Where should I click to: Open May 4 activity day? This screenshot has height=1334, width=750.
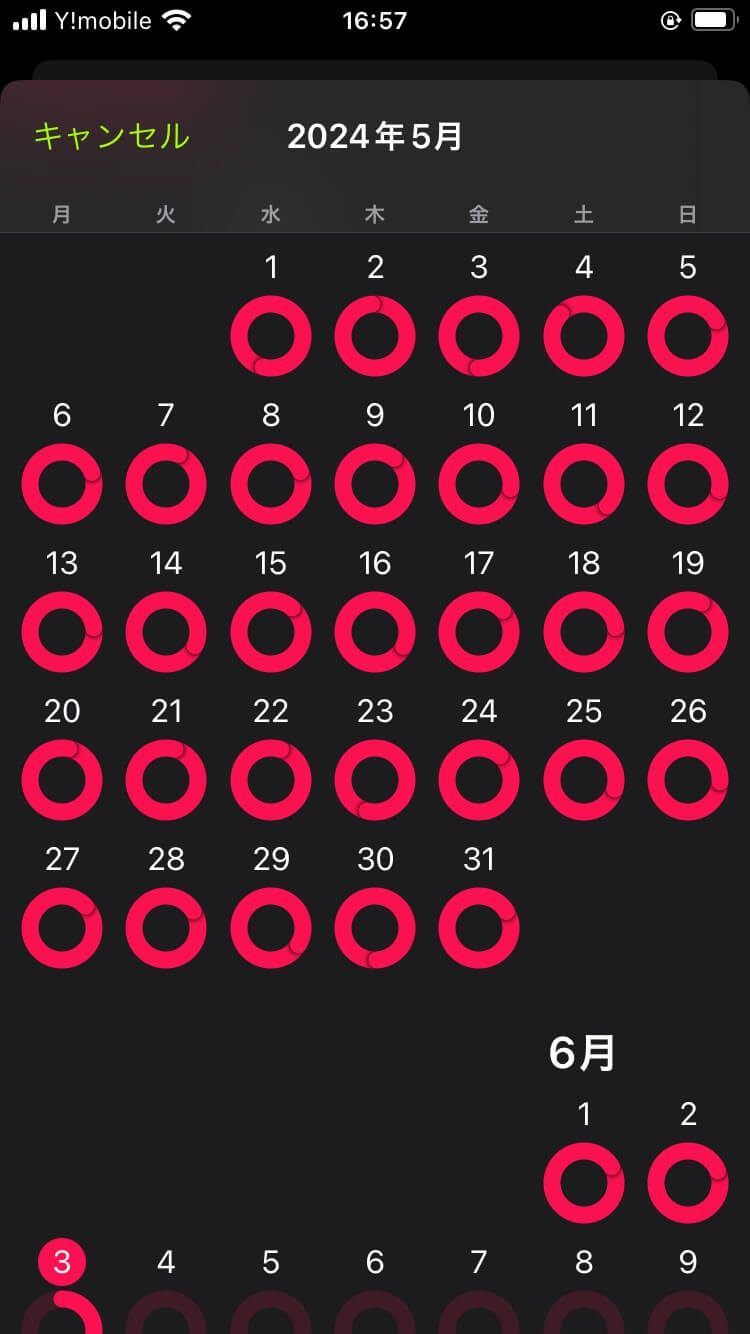pyautogui.click(x=584, y=336)
